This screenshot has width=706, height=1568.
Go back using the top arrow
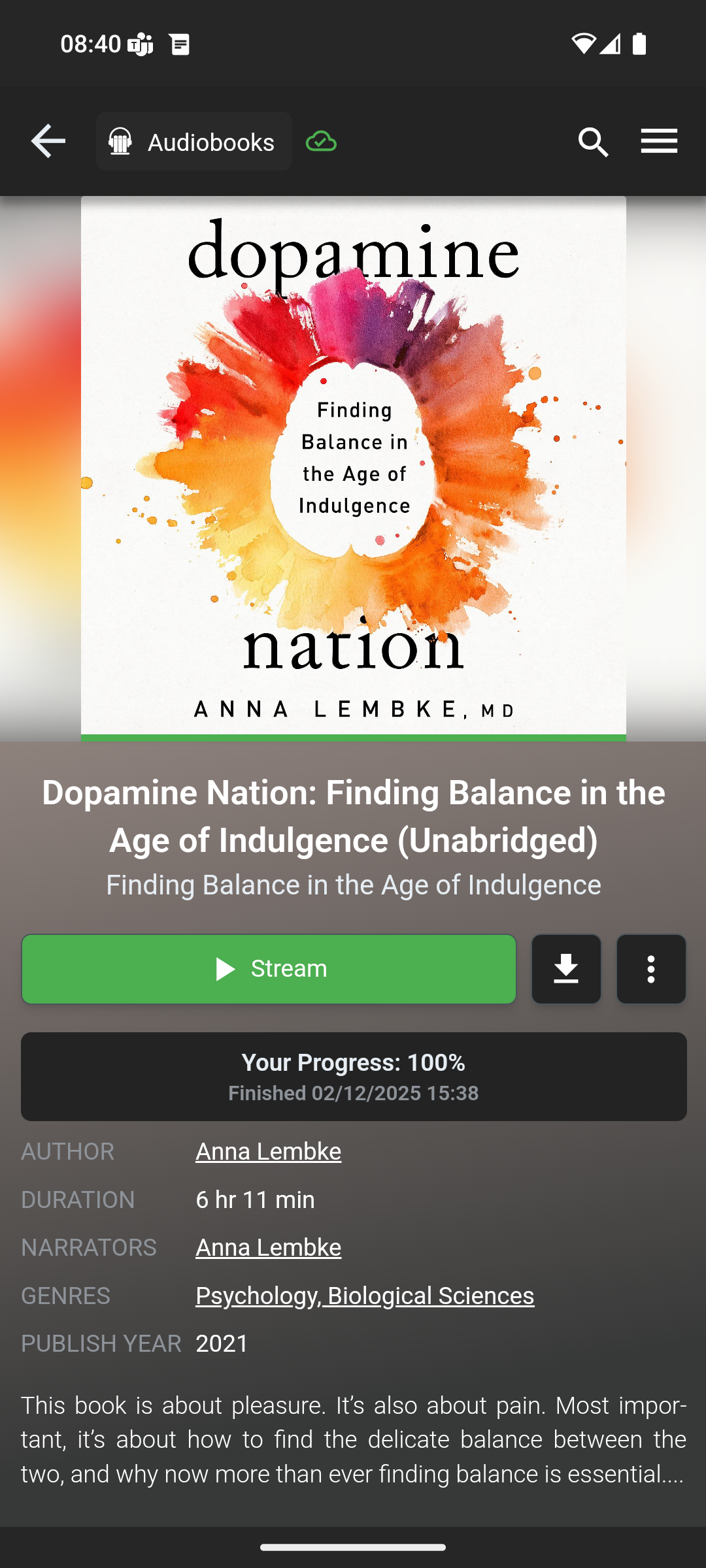click(48, 141)
